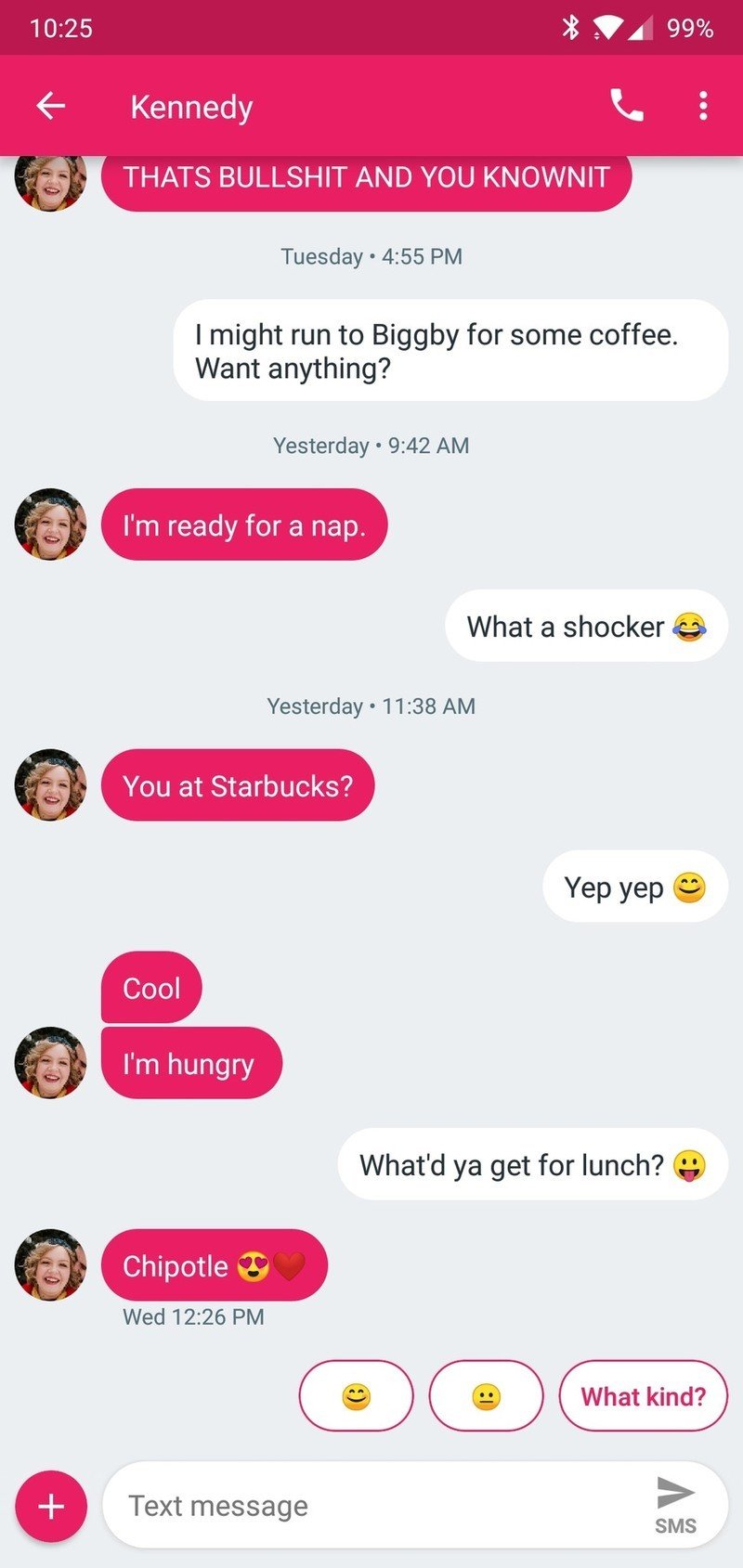743x1568 pixels.
Task: Focus the Text message field
Action: [x=371, y=1505]
